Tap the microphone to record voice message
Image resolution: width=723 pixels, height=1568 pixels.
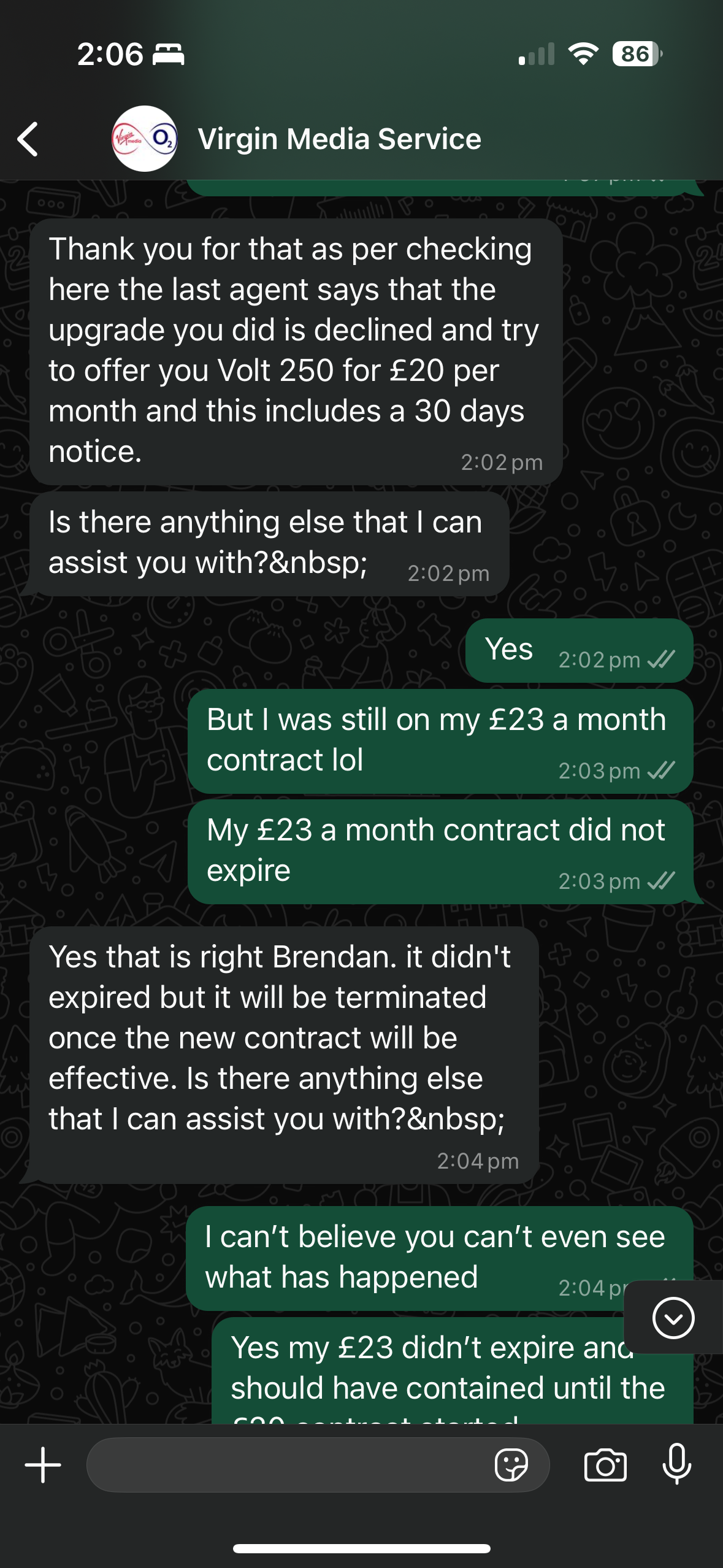point(677,1465)
